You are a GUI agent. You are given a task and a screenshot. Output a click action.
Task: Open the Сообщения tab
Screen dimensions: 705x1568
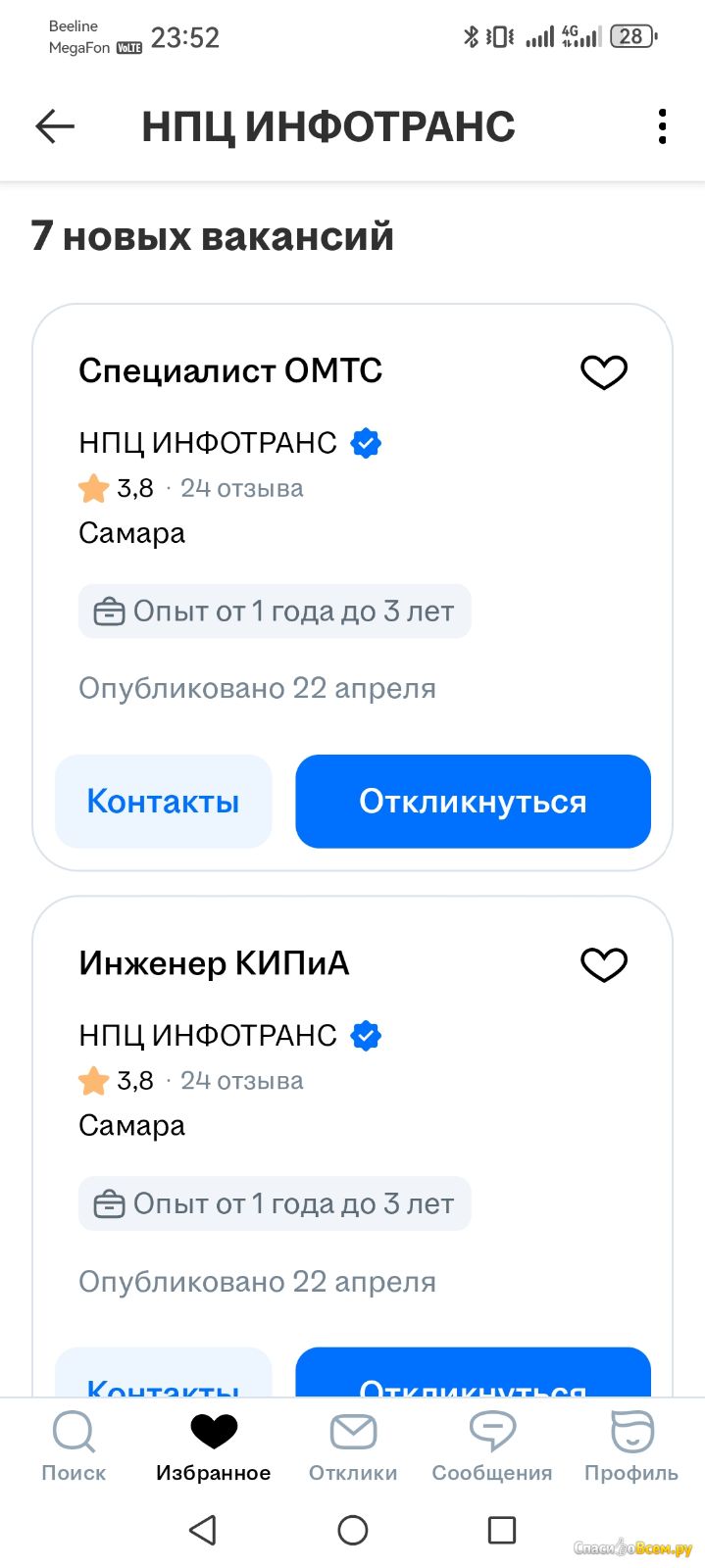pos(492,1446)
